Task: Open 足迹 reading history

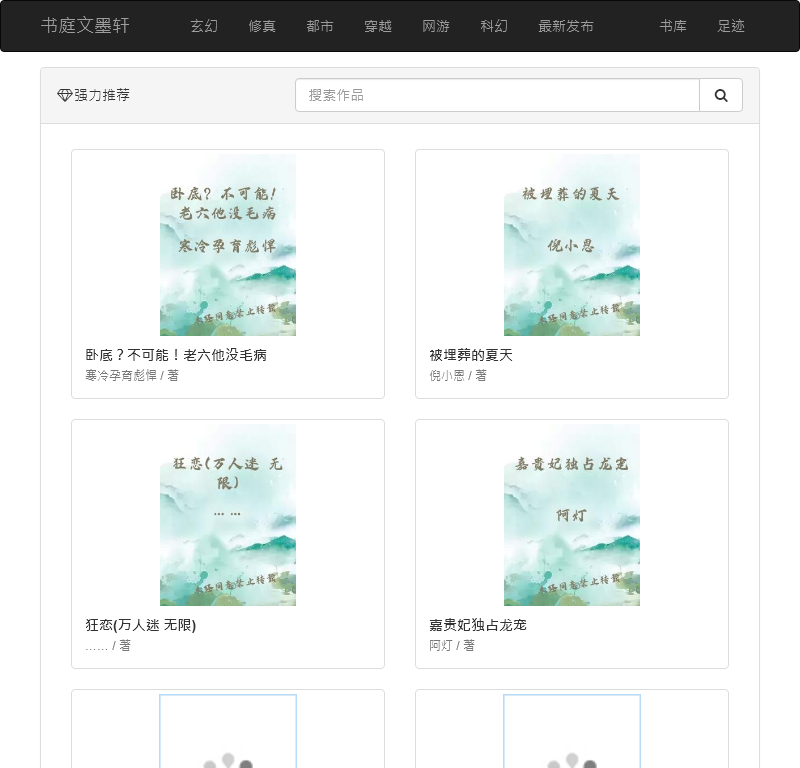Action: click(731, 26)
